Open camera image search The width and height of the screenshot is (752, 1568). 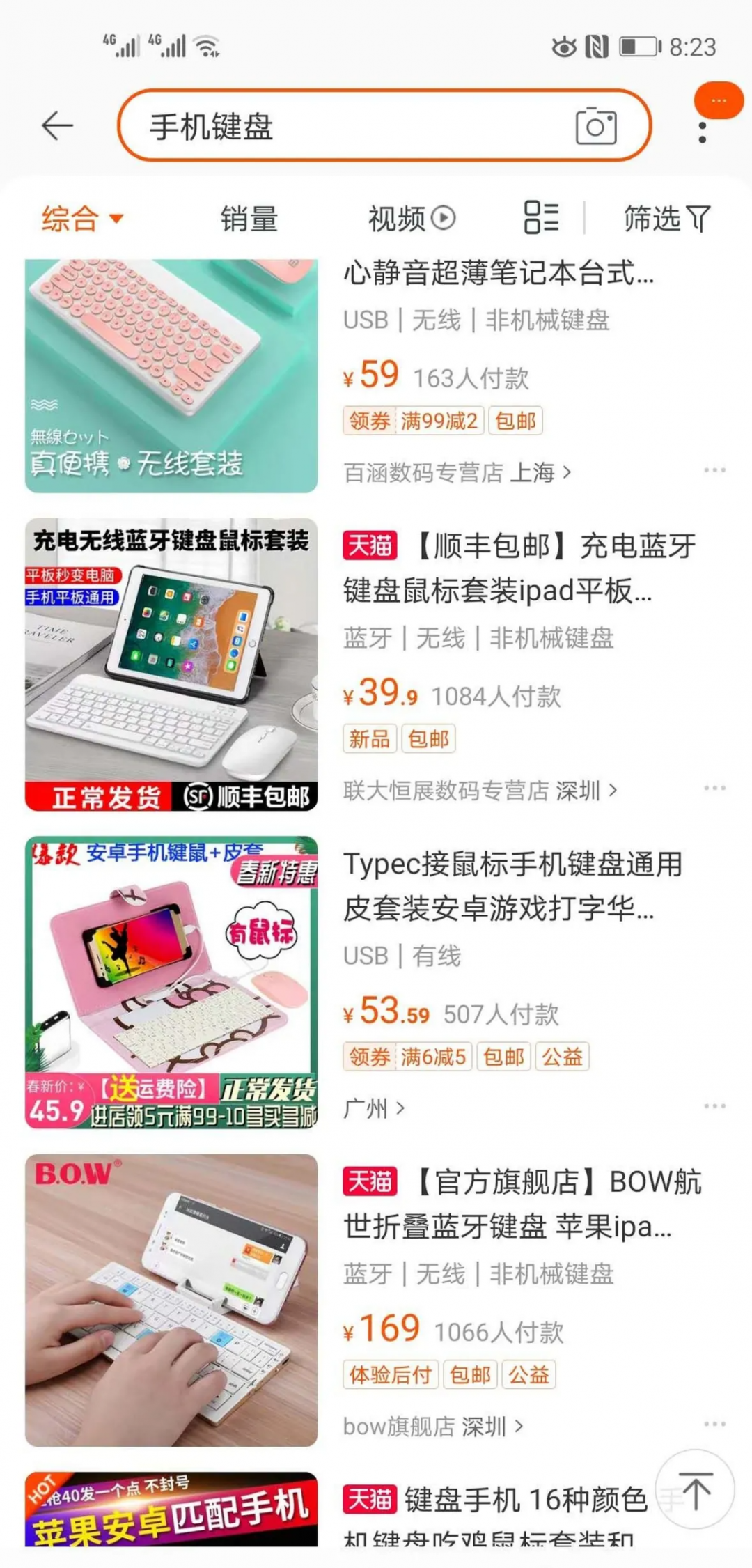pyautogui.click(x=595, y=126)
